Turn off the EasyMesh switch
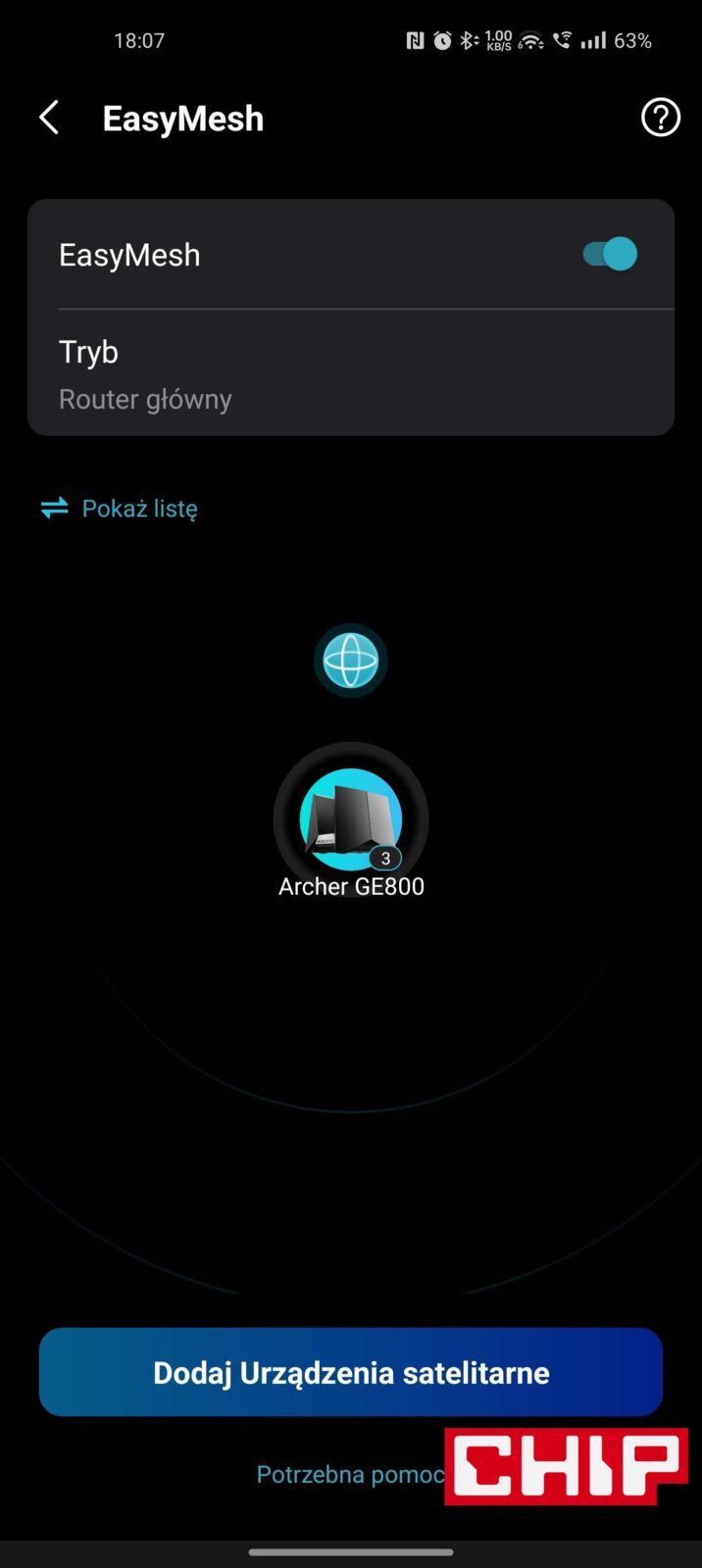The width and height of the screenshot is (702, 1568). 610,255
